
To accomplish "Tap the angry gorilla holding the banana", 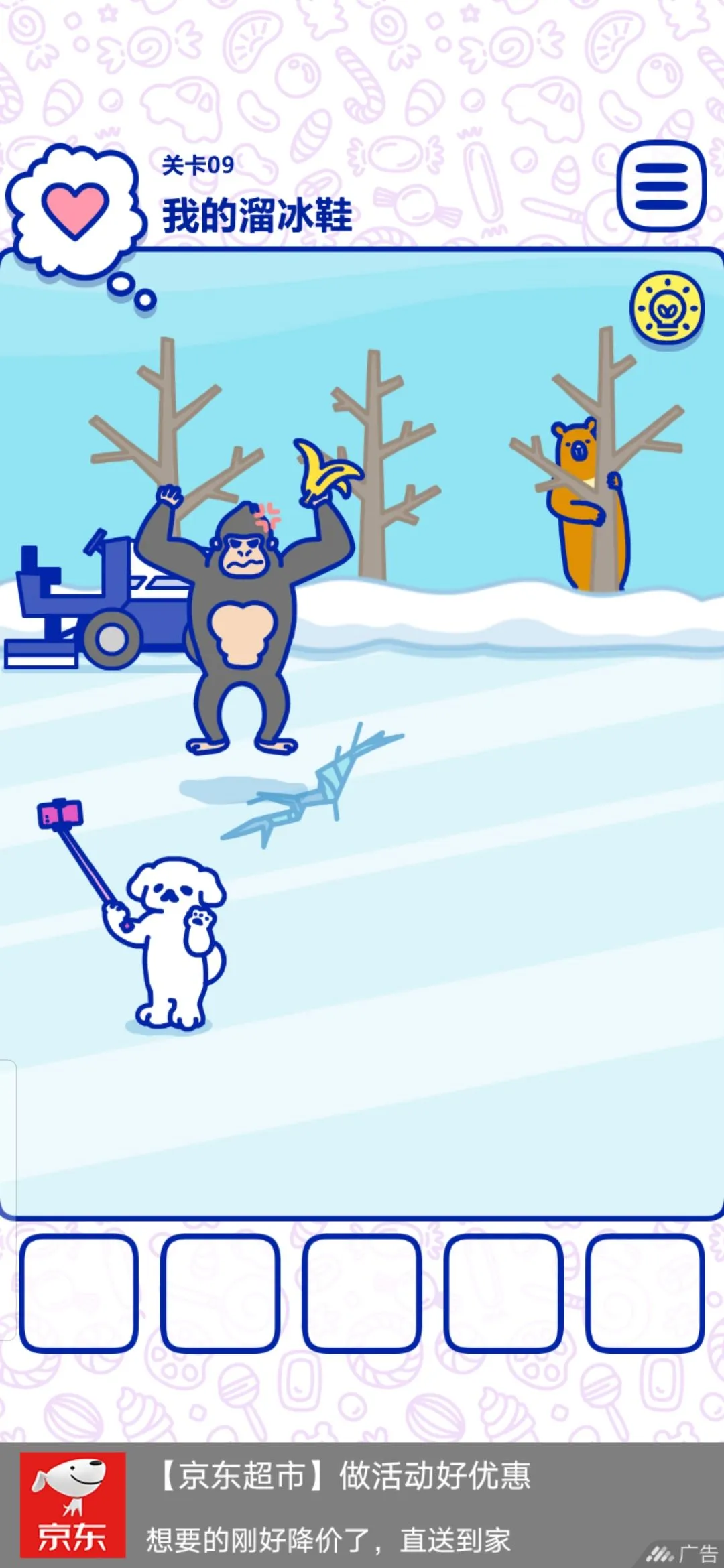I will coord(243,623).
